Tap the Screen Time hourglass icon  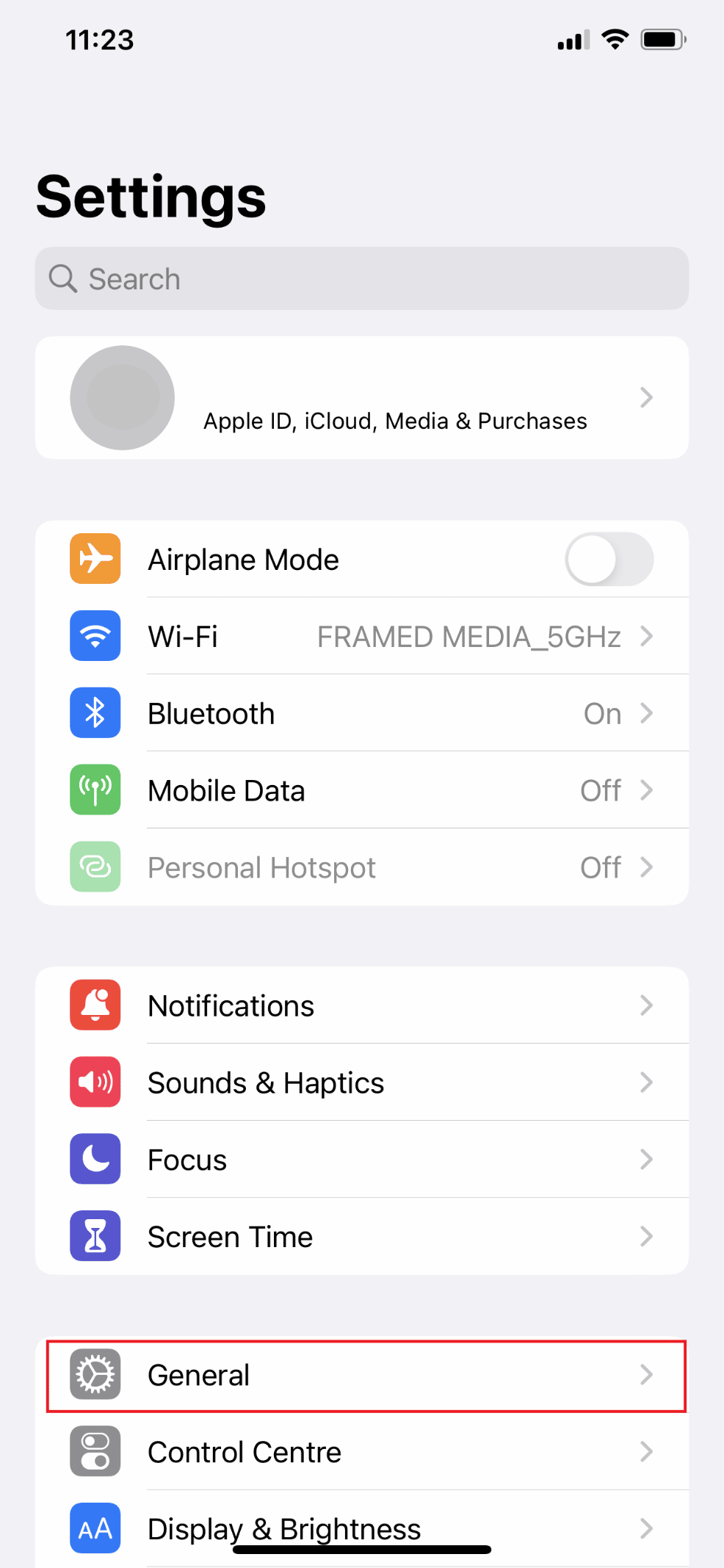tap(95, 1236)
